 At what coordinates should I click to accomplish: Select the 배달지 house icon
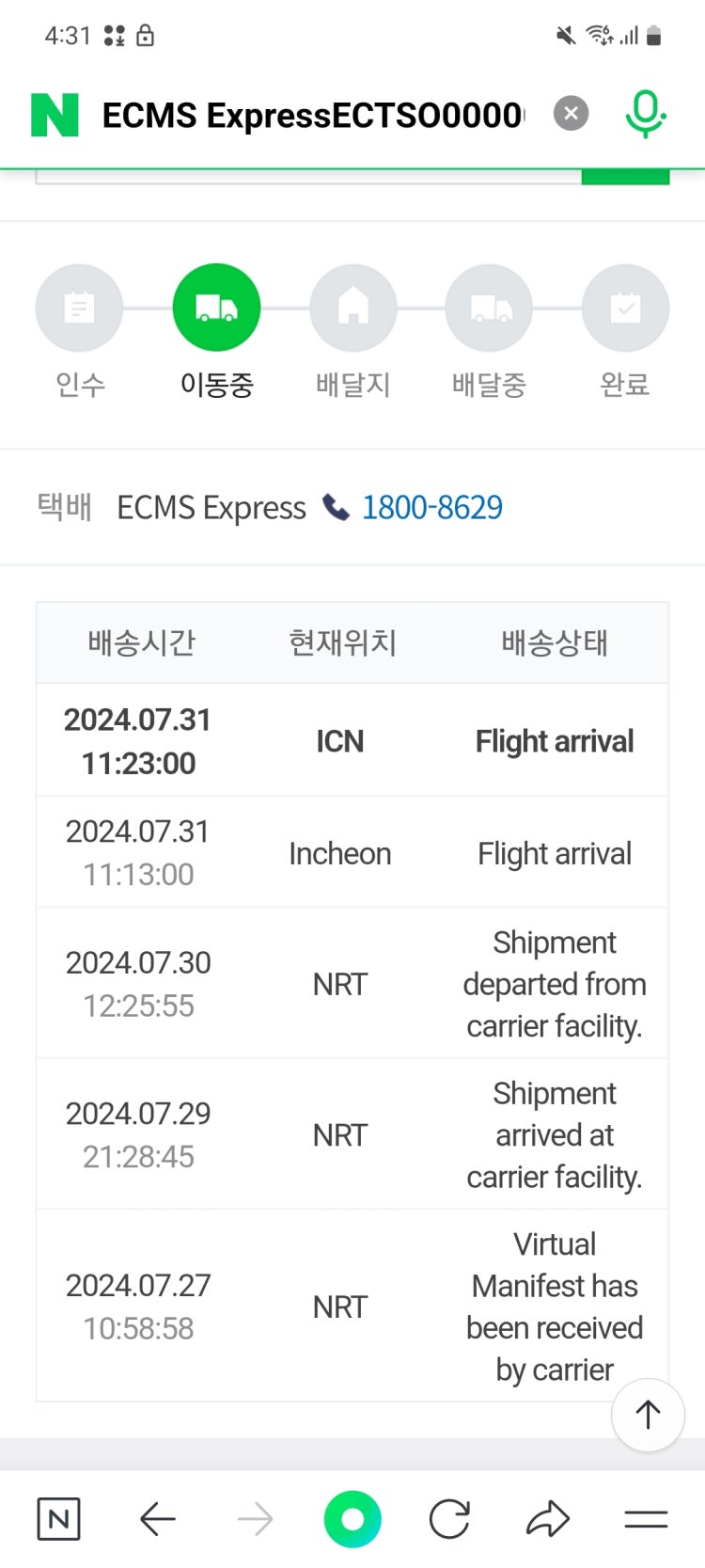[x=352, y=307]
